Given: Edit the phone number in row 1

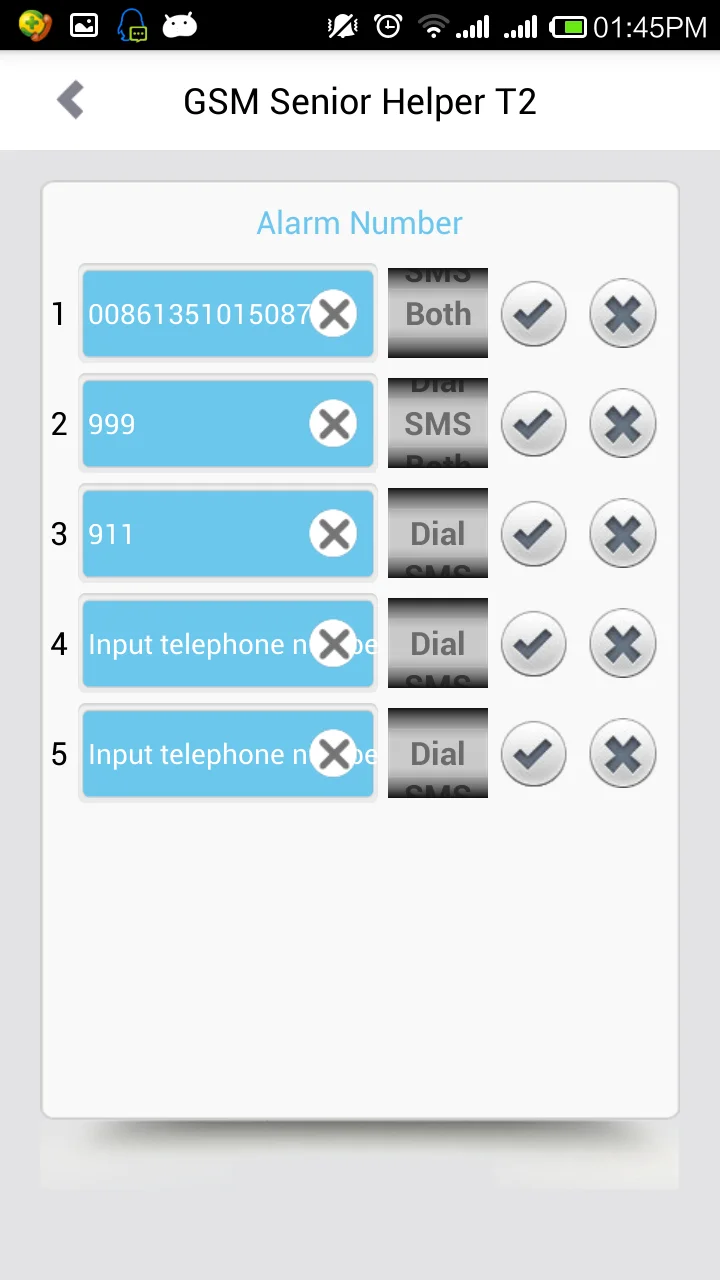Looking at the screenshot, I should (x=198, y=314).
